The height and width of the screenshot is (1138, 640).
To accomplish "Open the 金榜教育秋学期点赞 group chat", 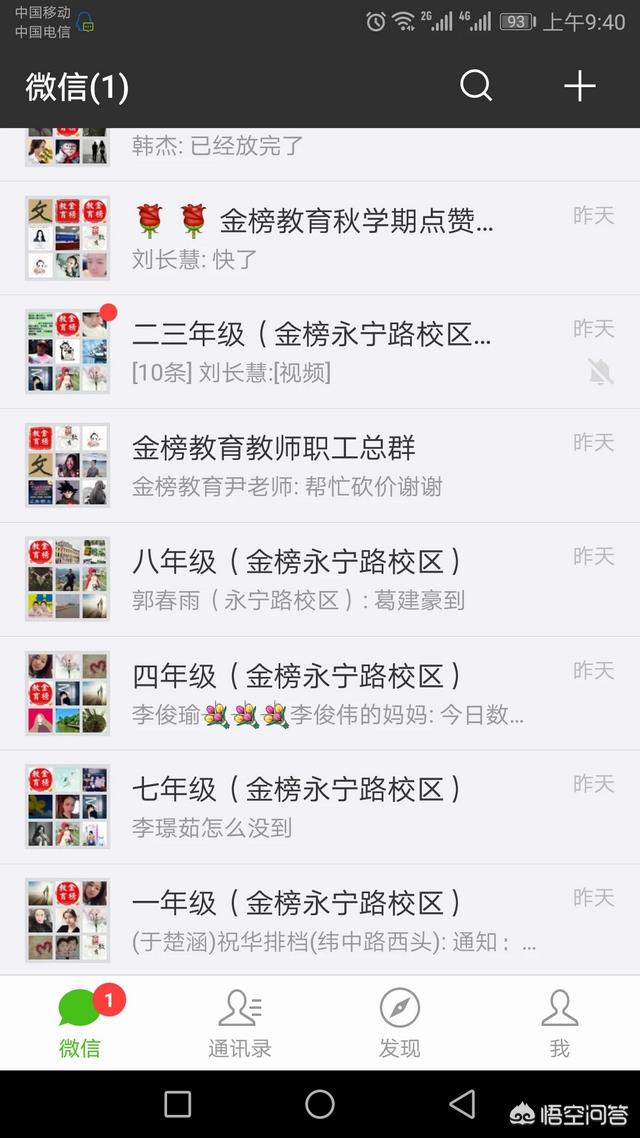I will 320,238.
